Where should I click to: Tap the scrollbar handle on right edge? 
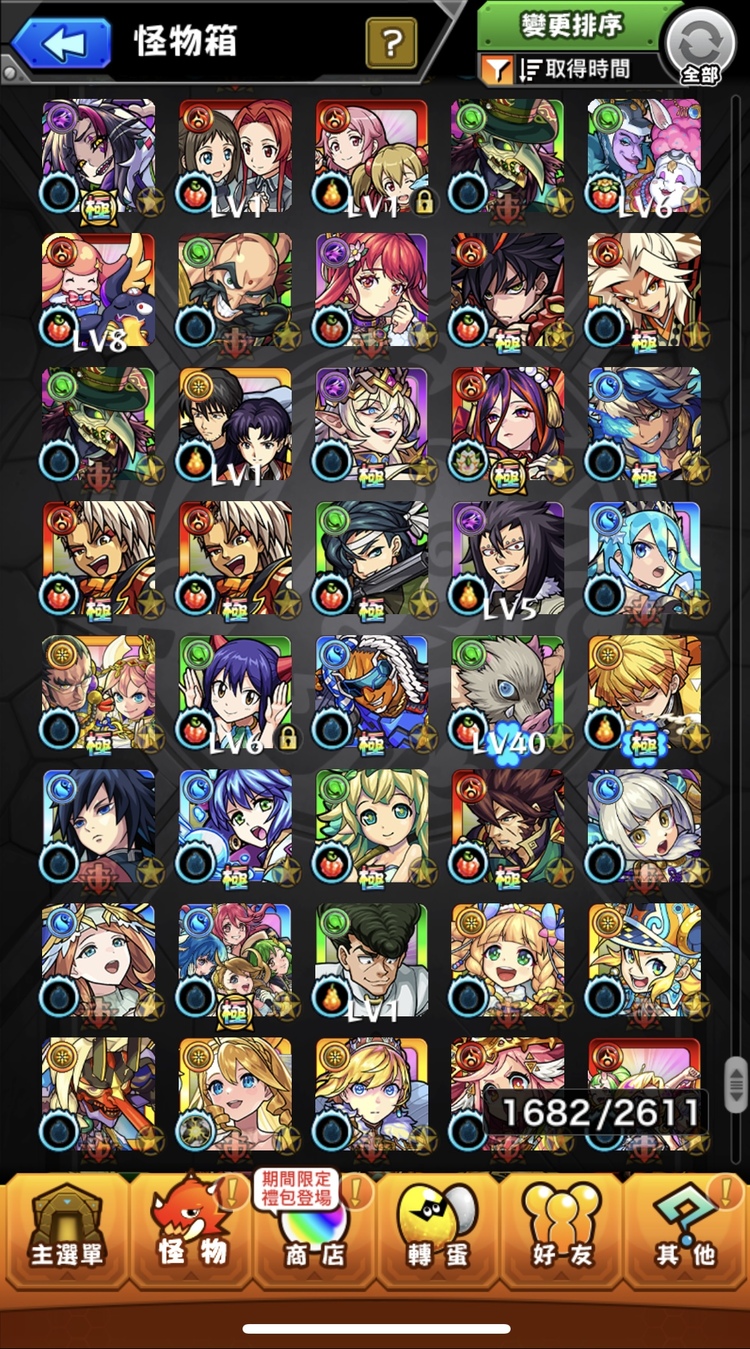735,1084
